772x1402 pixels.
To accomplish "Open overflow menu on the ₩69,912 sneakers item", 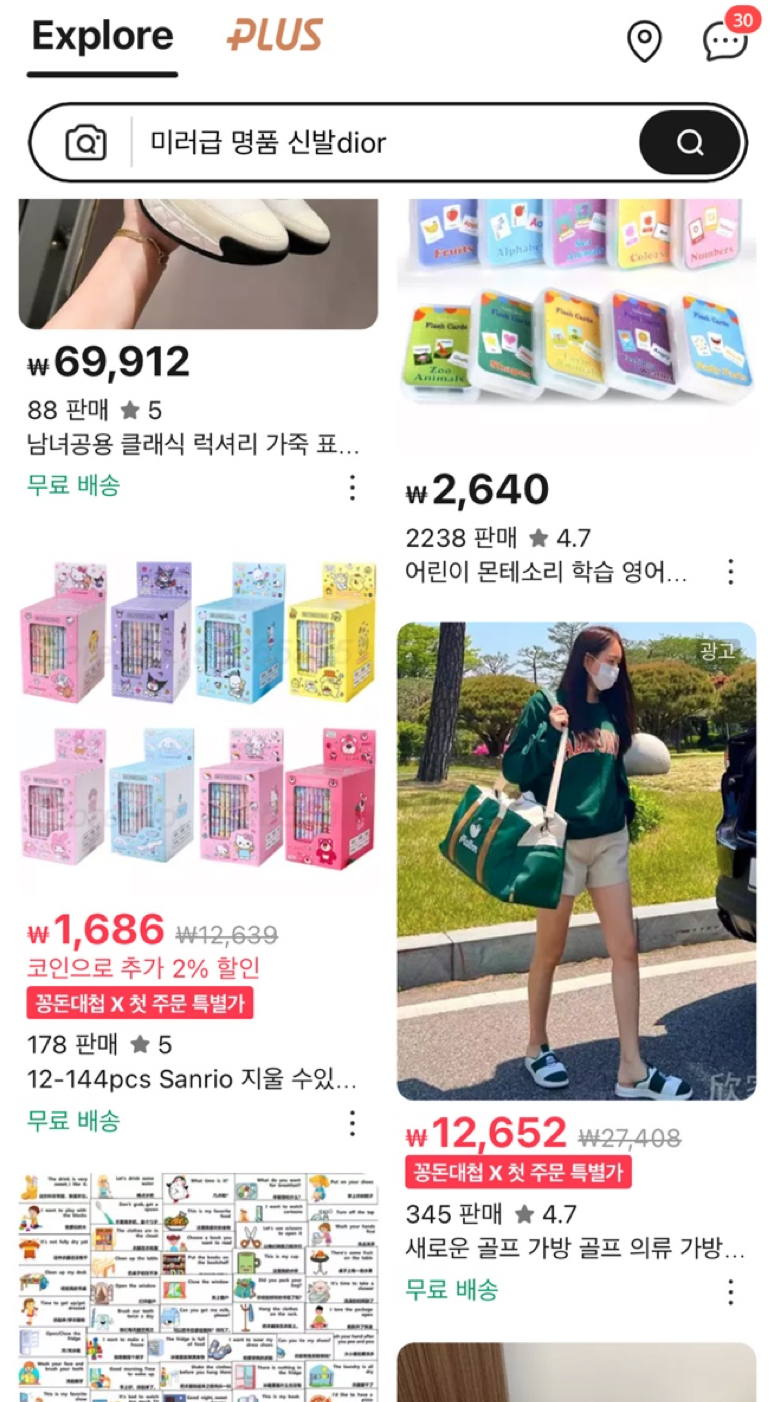I will point(352,487).
